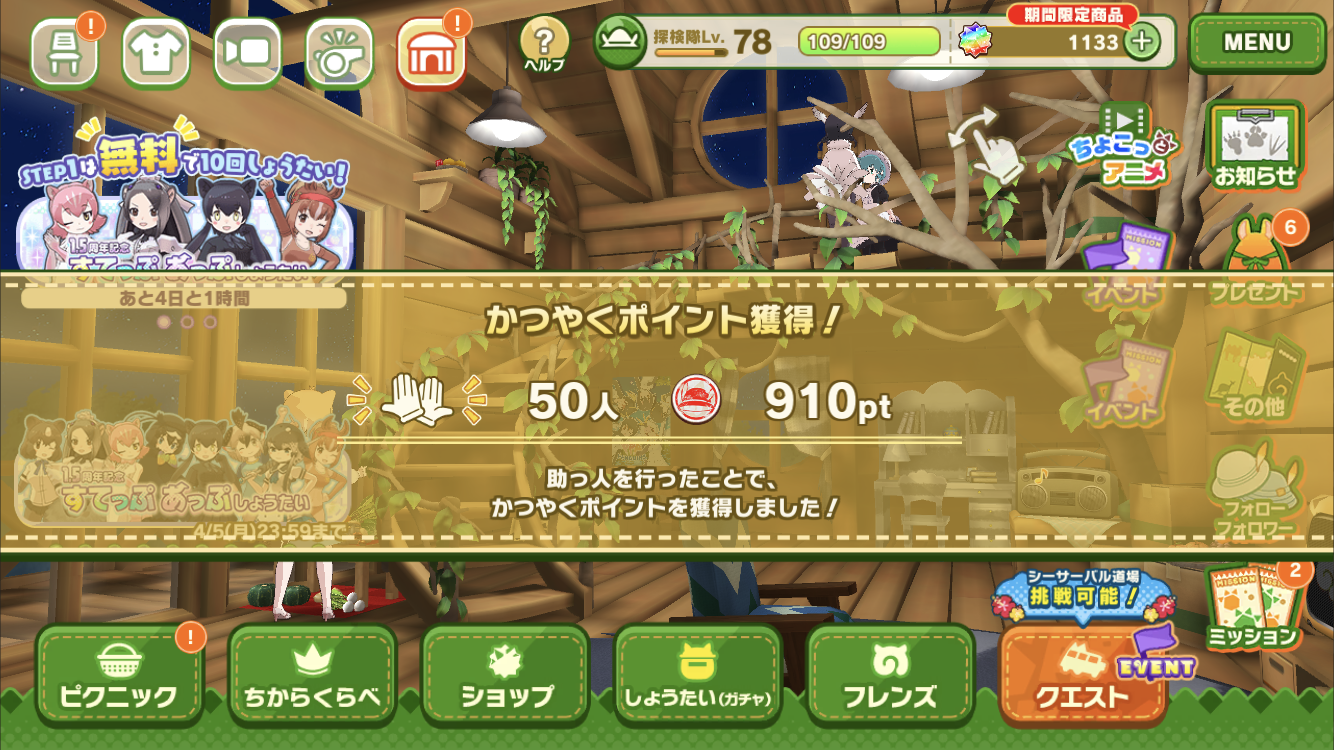This screenshot has width=1334, height=750.
Task: Open the costume shirt icon
Action: (156, 52)
